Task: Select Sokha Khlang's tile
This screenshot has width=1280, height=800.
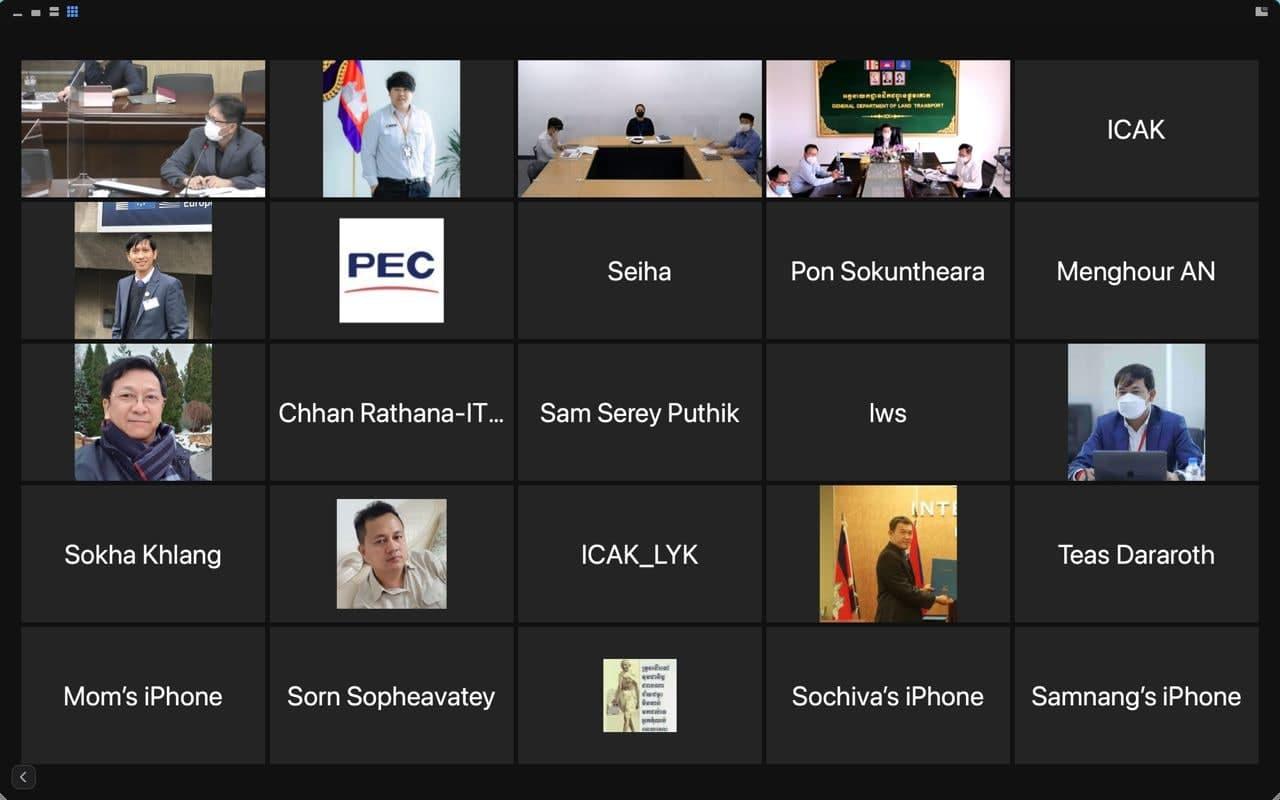Action: pyautogui.click(x=143, y=555)
